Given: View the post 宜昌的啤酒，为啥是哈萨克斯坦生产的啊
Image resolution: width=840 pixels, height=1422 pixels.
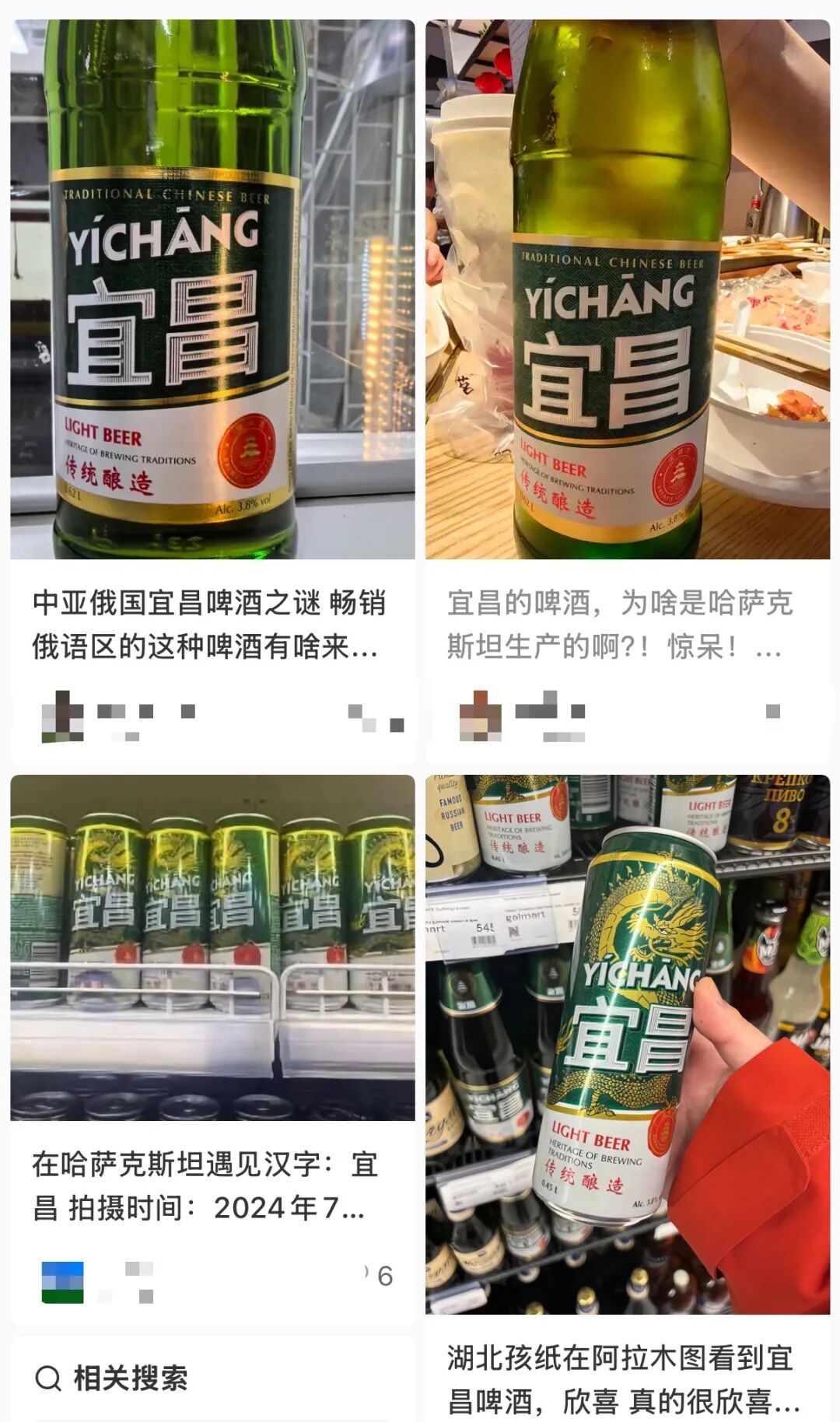Looking at the screenshot, I should [620, 625].
